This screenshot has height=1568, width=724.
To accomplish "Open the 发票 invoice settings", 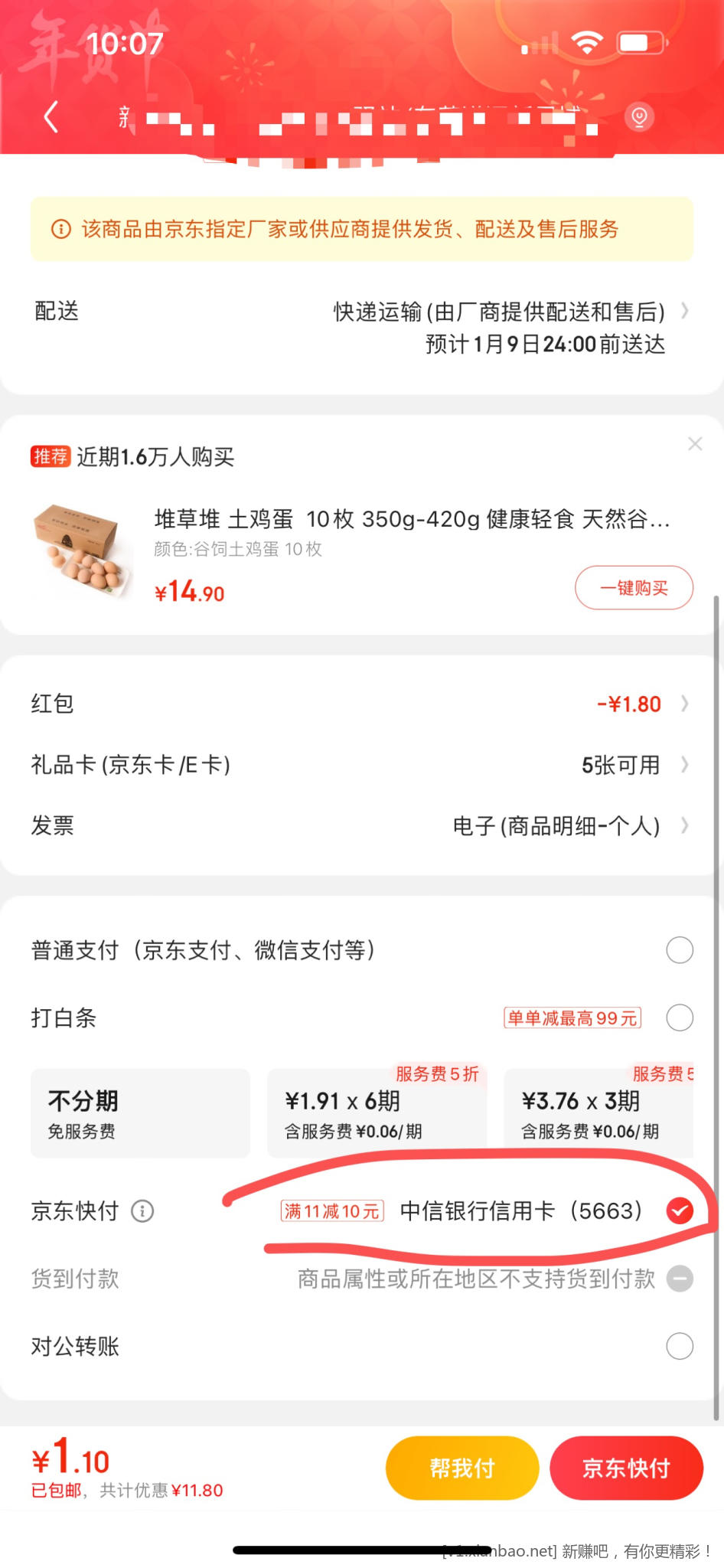I will coord(361,826).
